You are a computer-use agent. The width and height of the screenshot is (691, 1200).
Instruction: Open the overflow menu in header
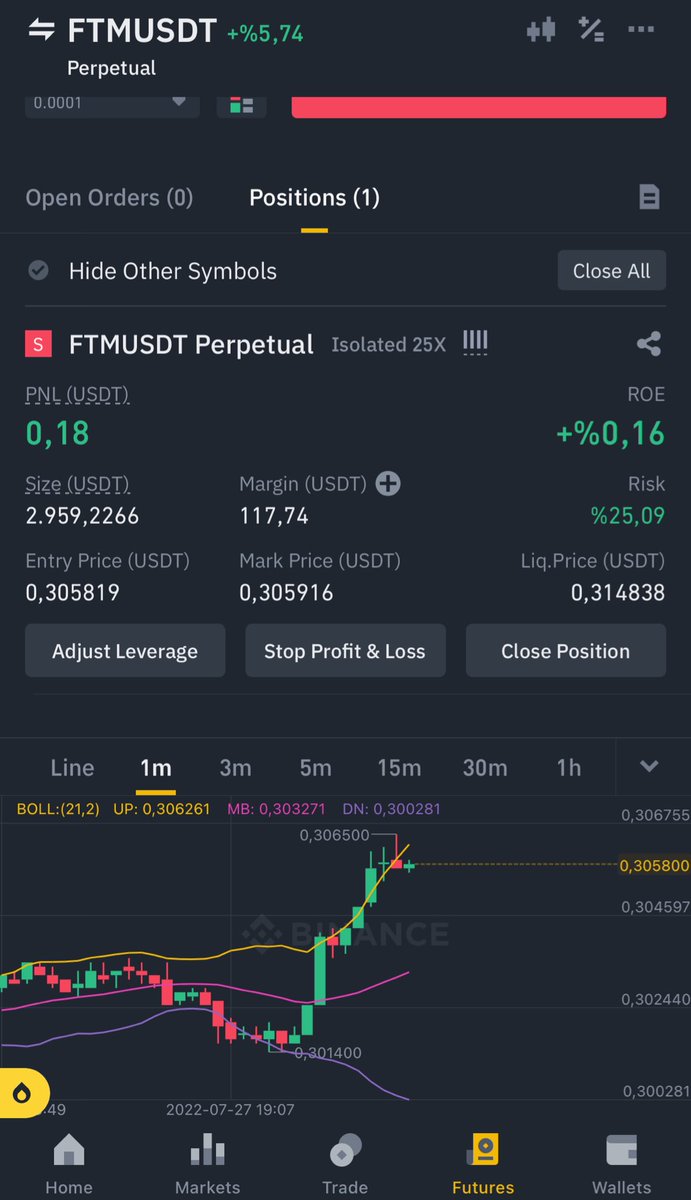pos(641,30)
